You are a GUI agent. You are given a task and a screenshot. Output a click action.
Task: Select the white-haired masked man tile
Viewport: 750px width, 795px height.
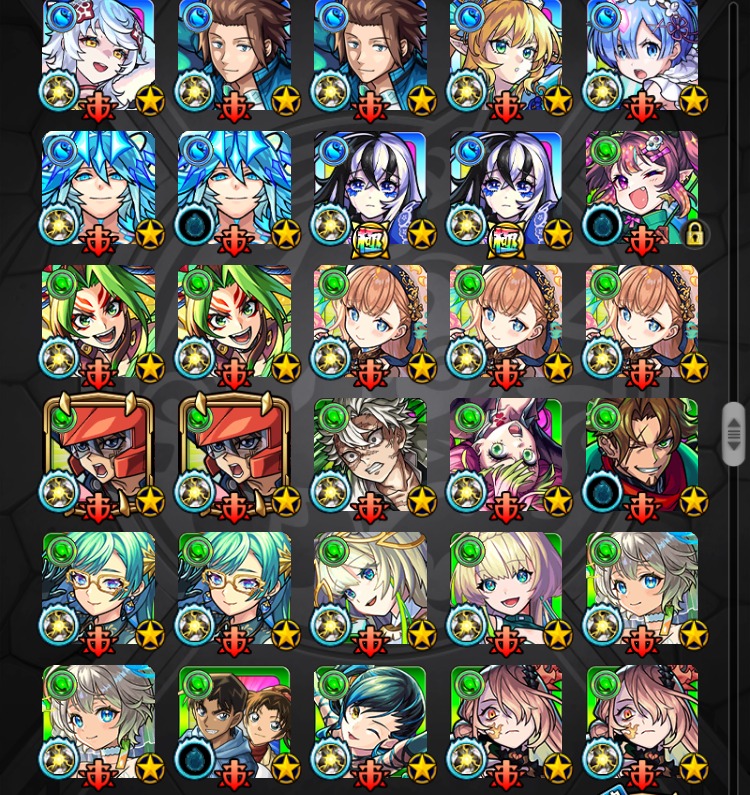coord(370,455)
